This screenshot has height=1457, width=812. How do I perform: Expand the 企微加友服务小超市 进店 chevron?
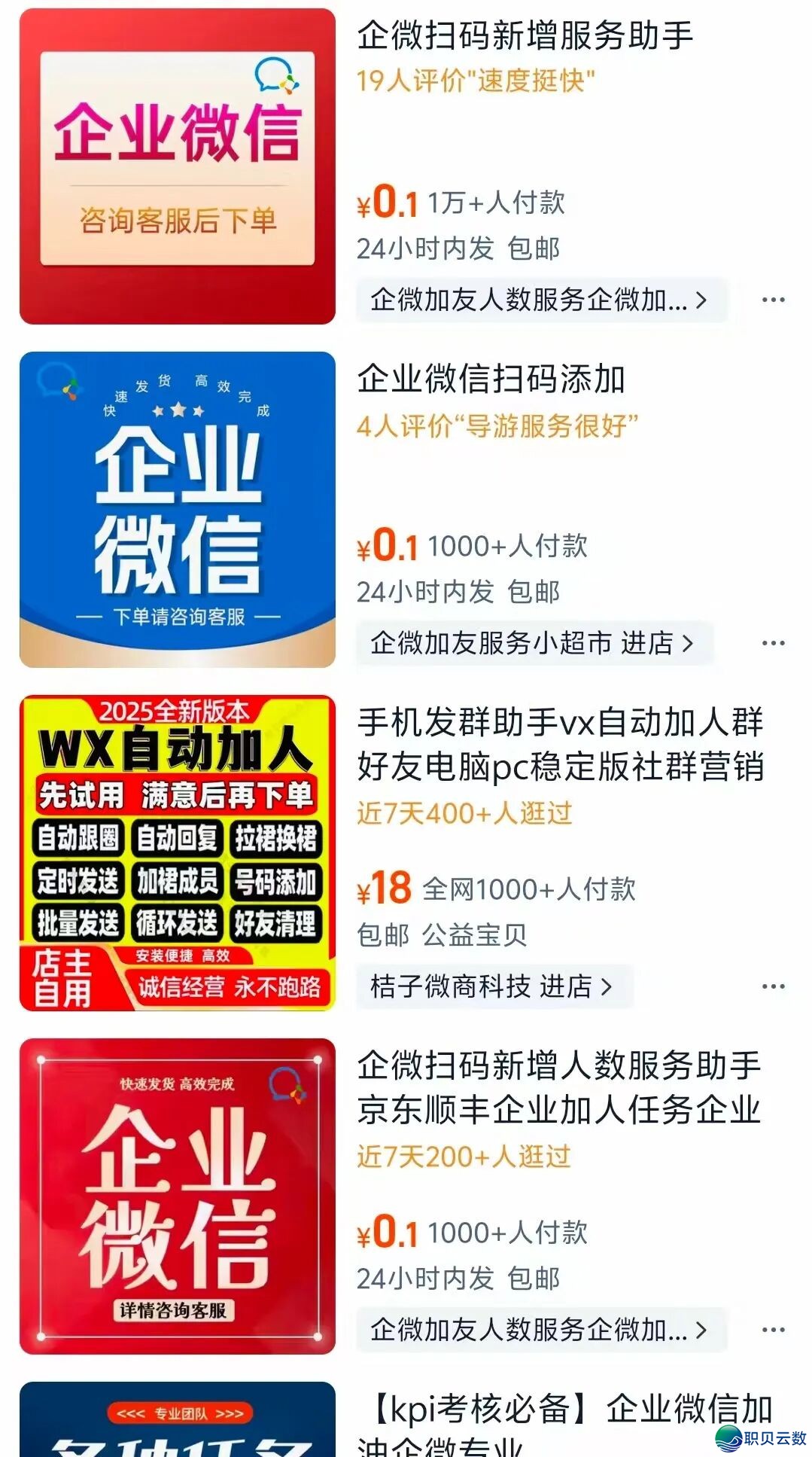(x=686, y=642)
